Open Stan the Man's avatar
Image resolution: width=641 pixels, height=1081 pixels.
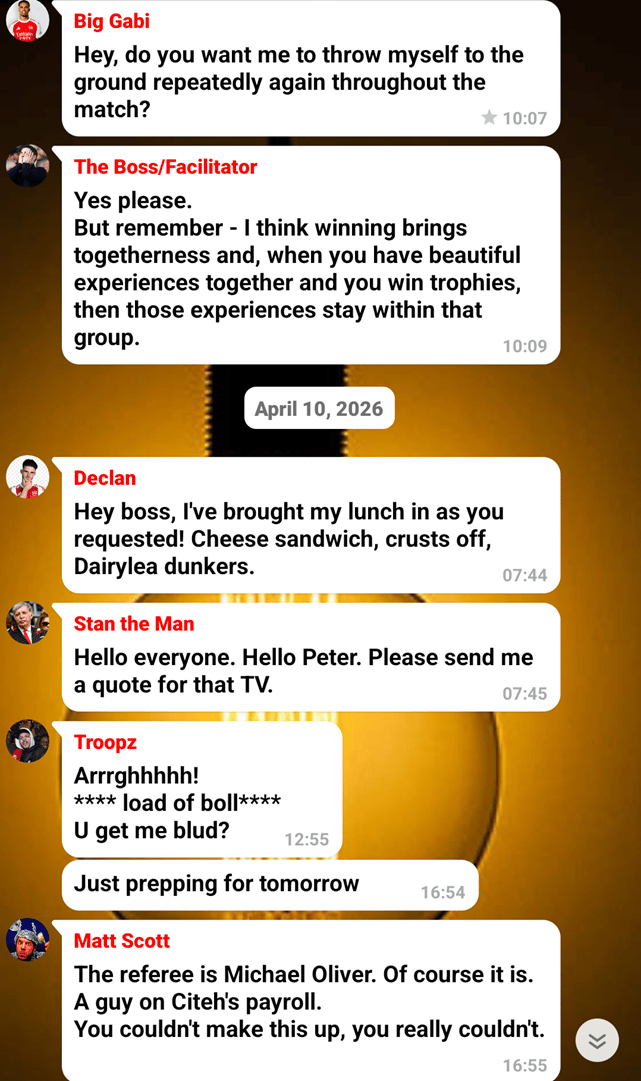pyautogui.click(x=27, y=623)
